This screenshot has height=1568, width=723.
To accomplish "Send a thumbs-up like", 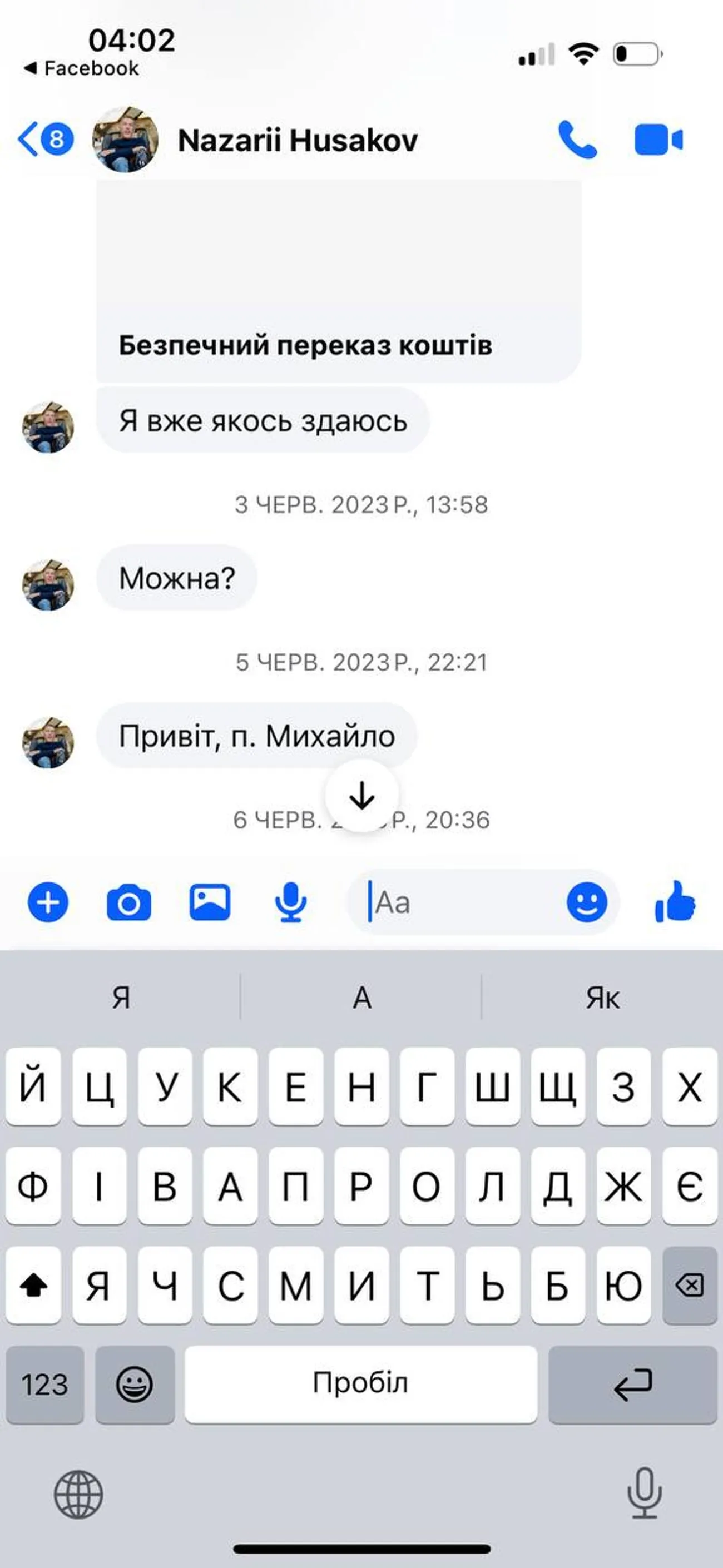I will point(675,901).
